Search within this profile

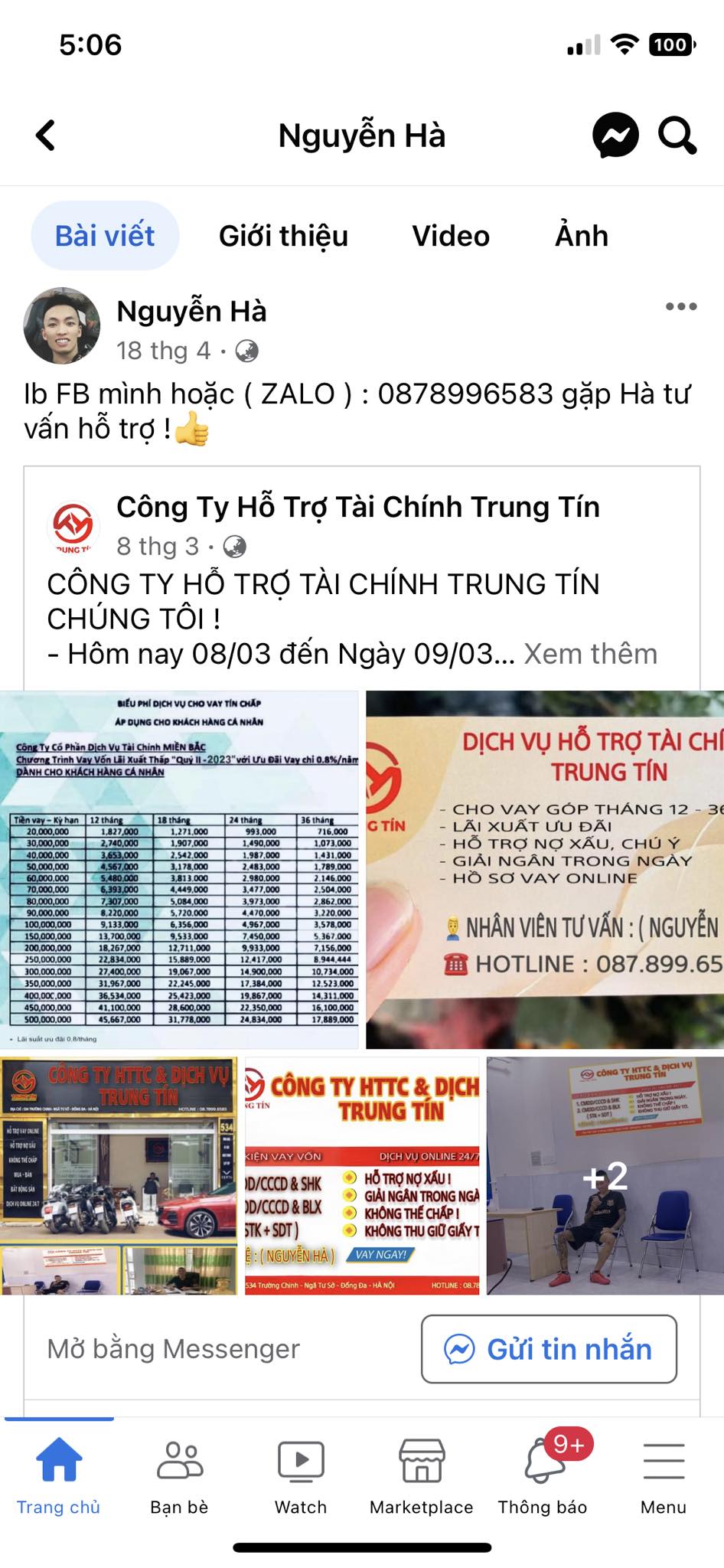coord(677,136)
